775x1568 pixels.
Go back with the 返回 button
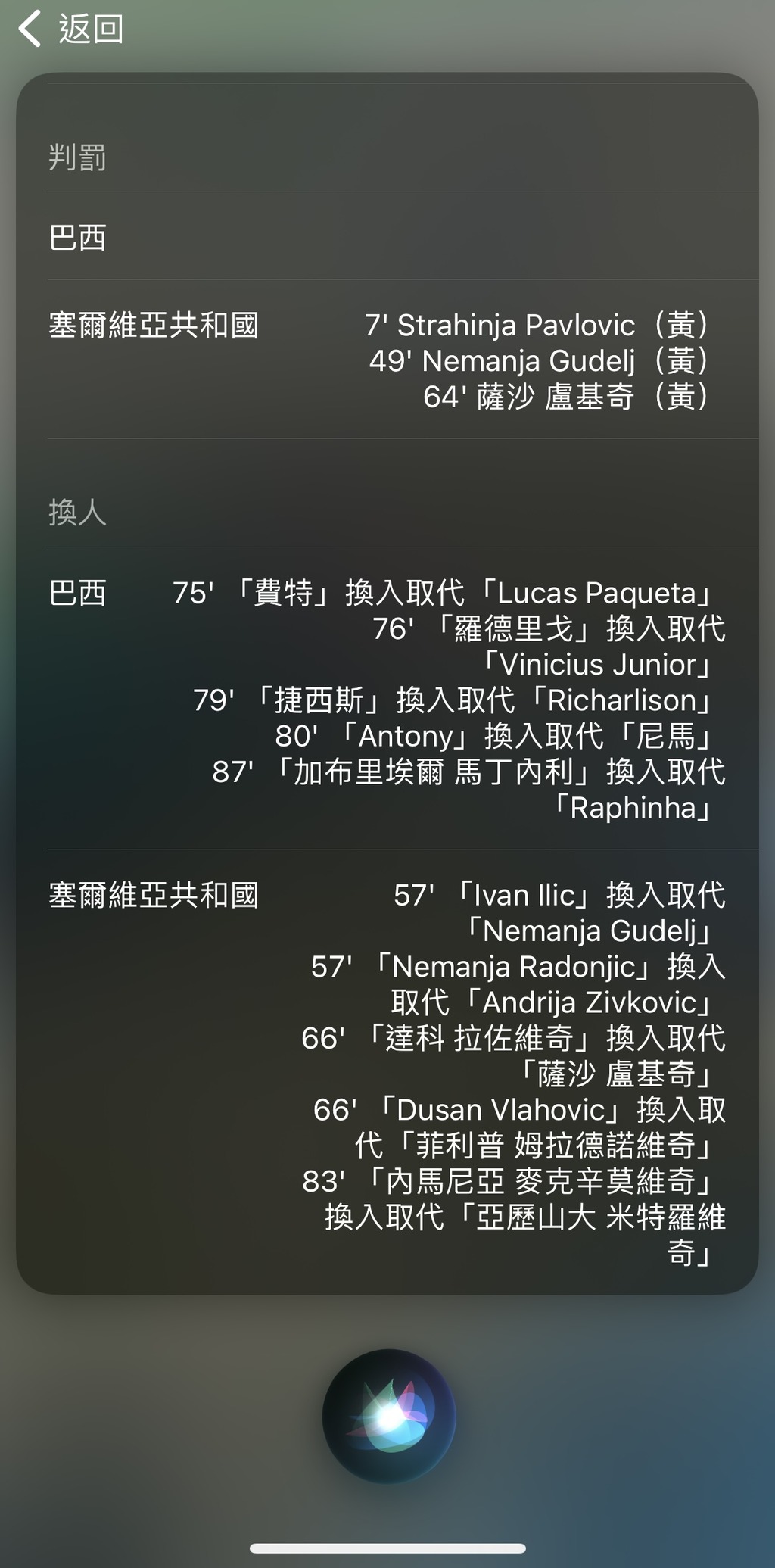pos(71,30)
